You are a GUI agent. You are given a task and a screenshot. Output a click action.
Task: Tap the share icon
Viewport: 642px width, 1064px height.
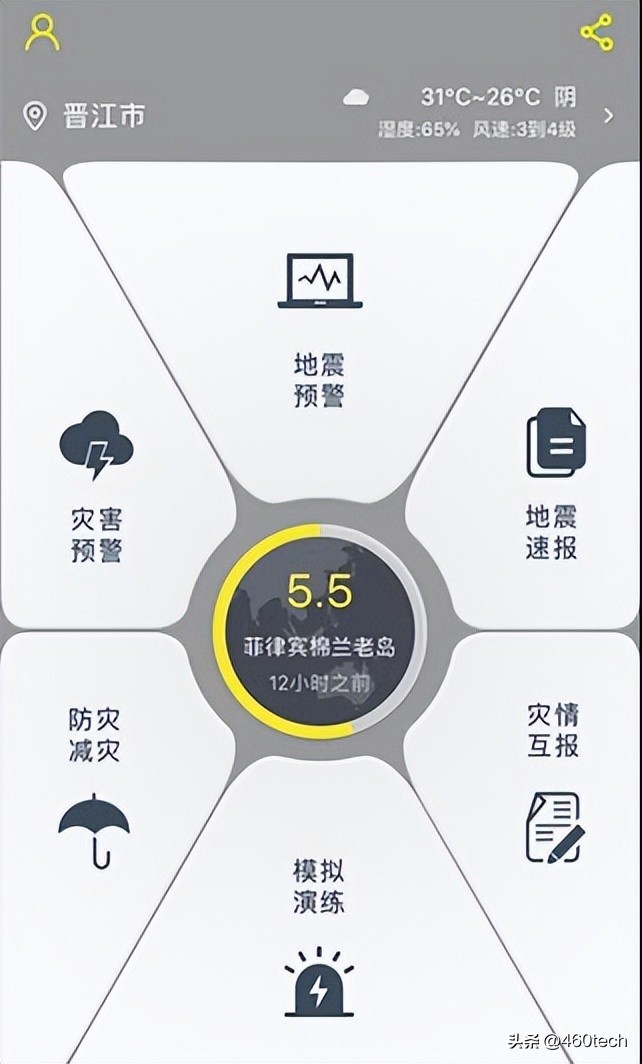(x=597, y=33)
